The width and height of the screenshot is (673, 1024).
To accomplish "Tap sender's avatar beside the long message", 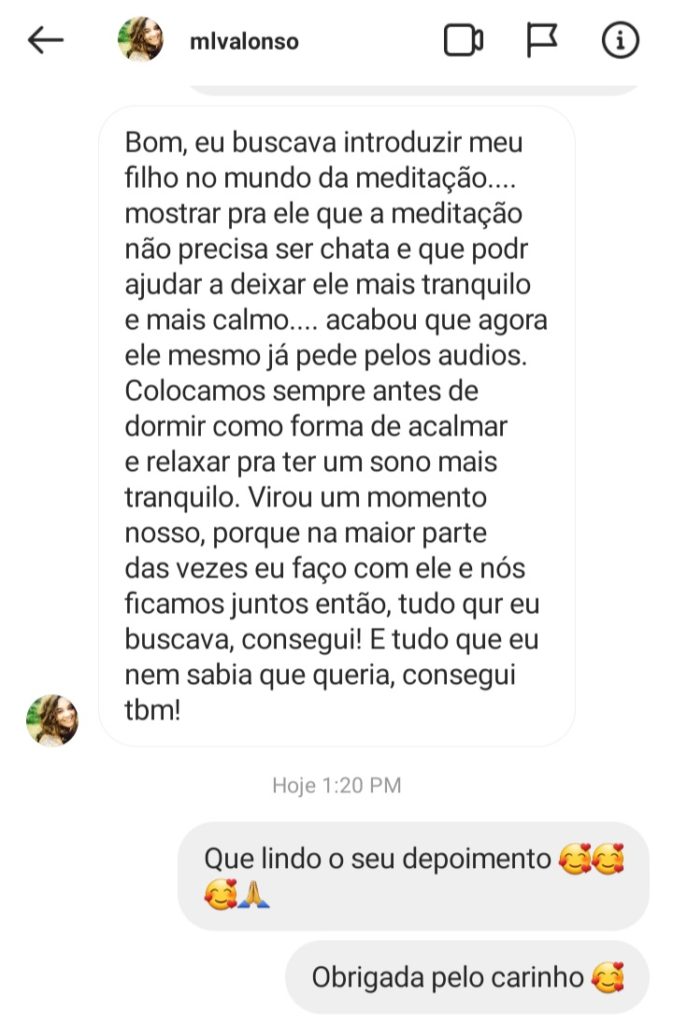I will pos(52,720).
